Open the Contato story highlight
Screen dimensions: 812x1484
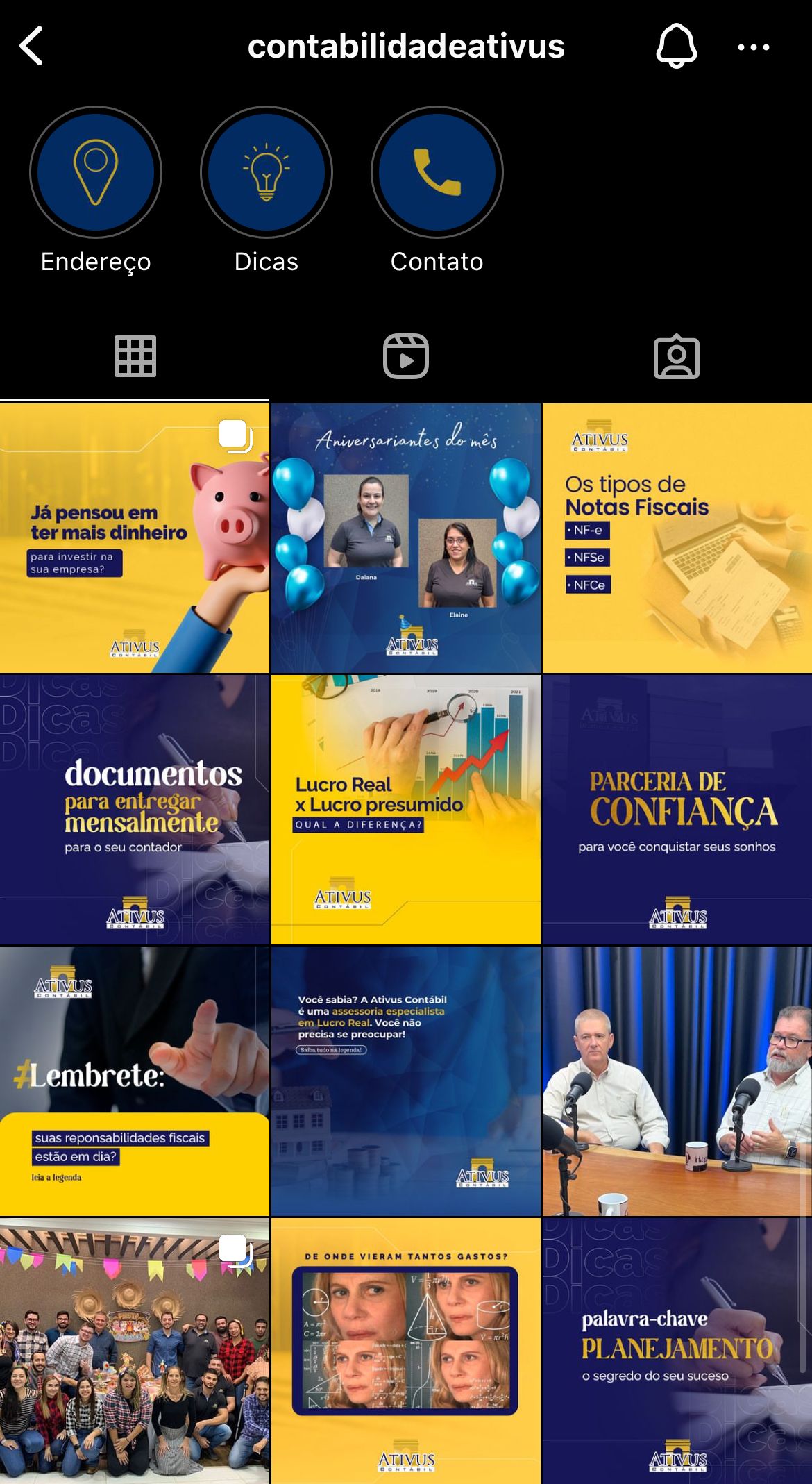click(437, 172)
